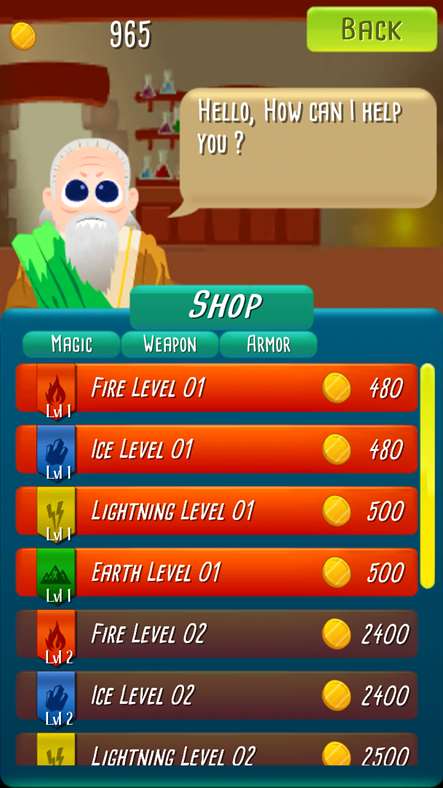Image resolution: width=443 pixels, height=788 pixels.
Task: Tap the yellow shop list scrollbar
Action: tap(427, 476)
